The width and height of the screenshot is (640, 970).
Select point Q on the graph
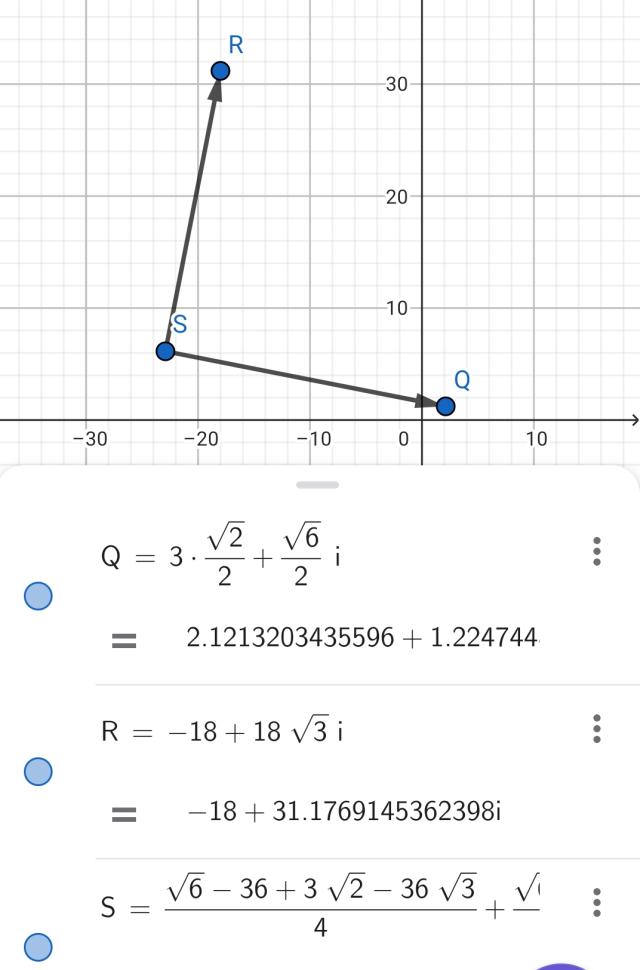coord(446,405)
